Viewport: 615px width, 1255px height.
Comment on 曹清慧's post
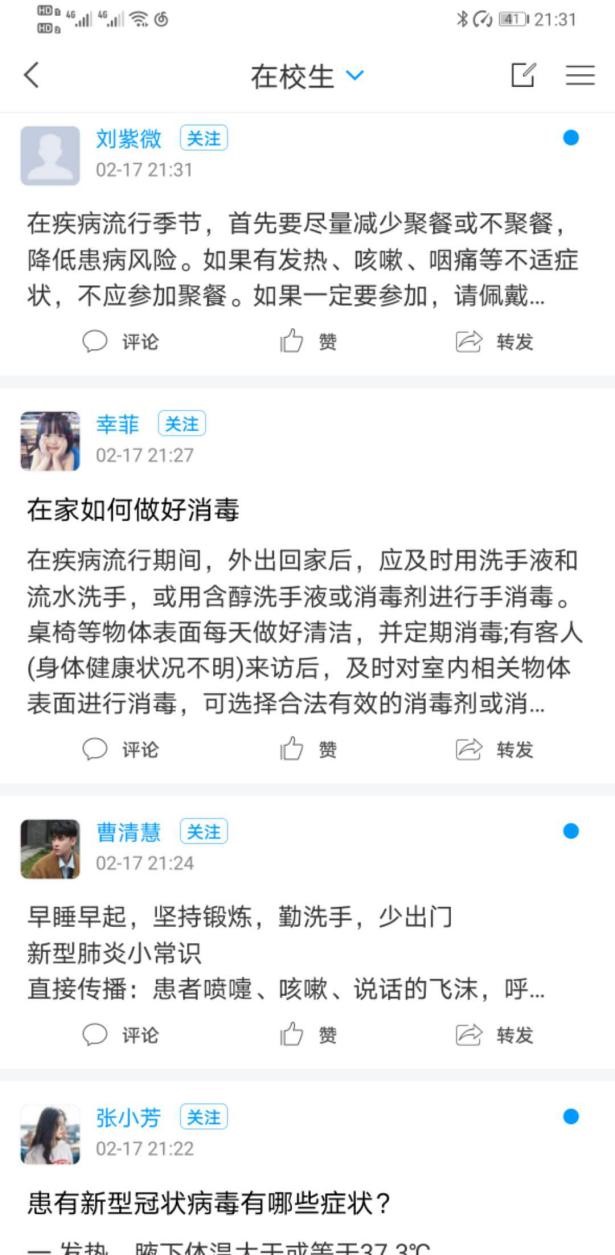pyautogui.click(x=121, y=1034)
